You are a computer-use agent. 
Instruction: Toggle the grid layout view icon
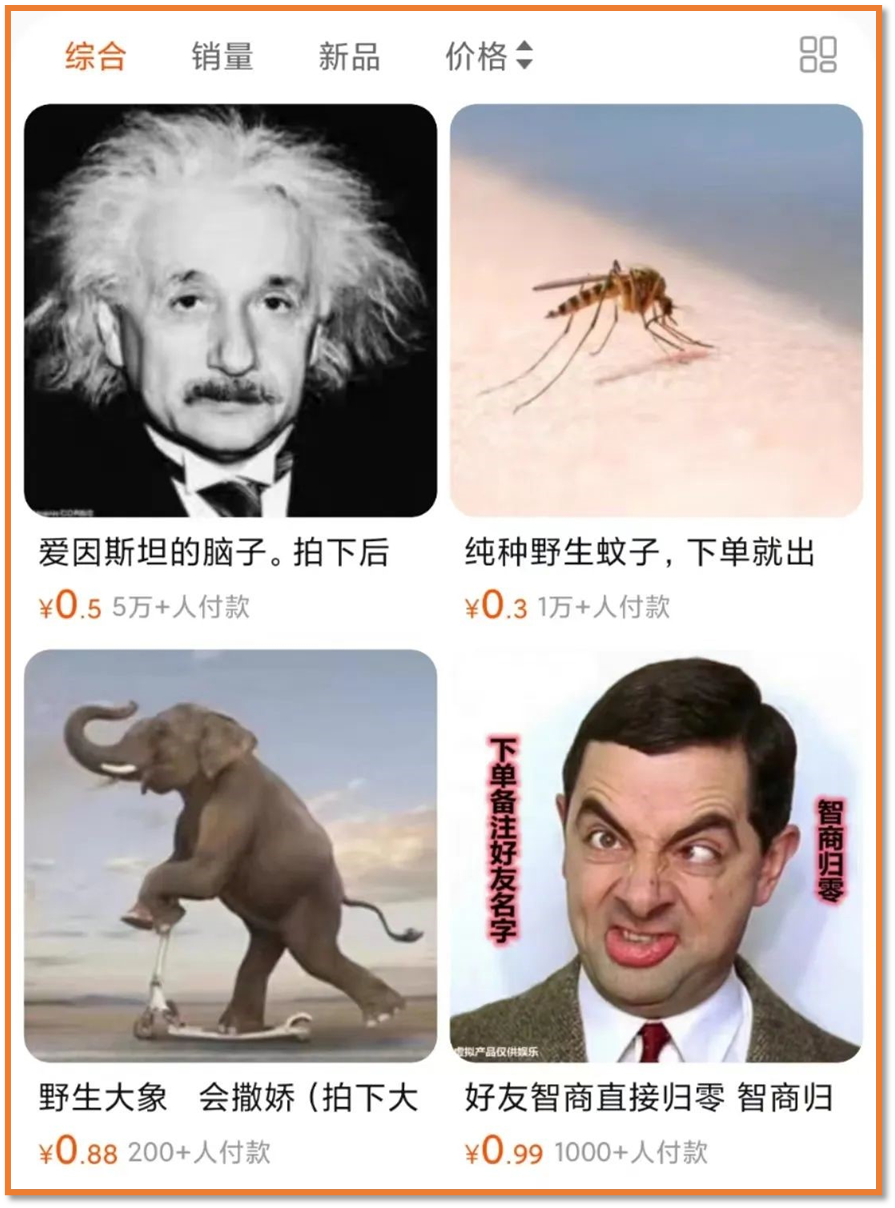pos(818,55)
